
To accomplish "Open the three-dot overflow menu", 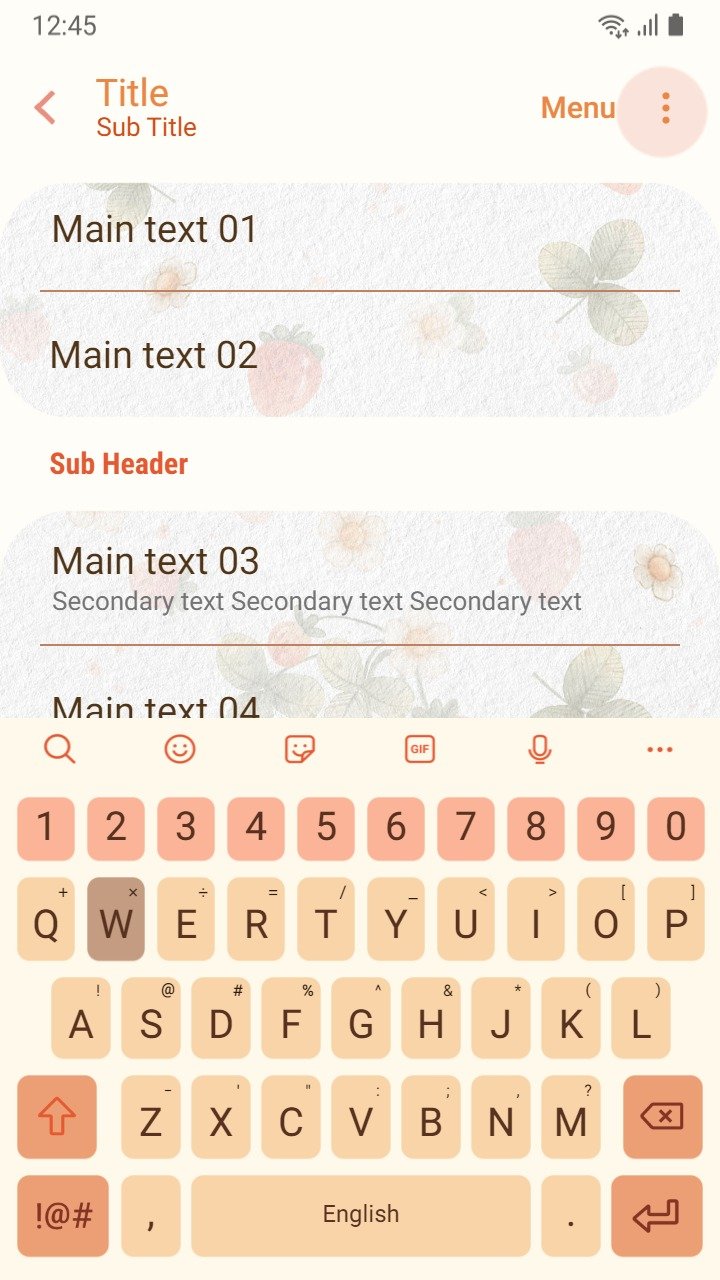I will pyautogui.click(x=665, y=108).
